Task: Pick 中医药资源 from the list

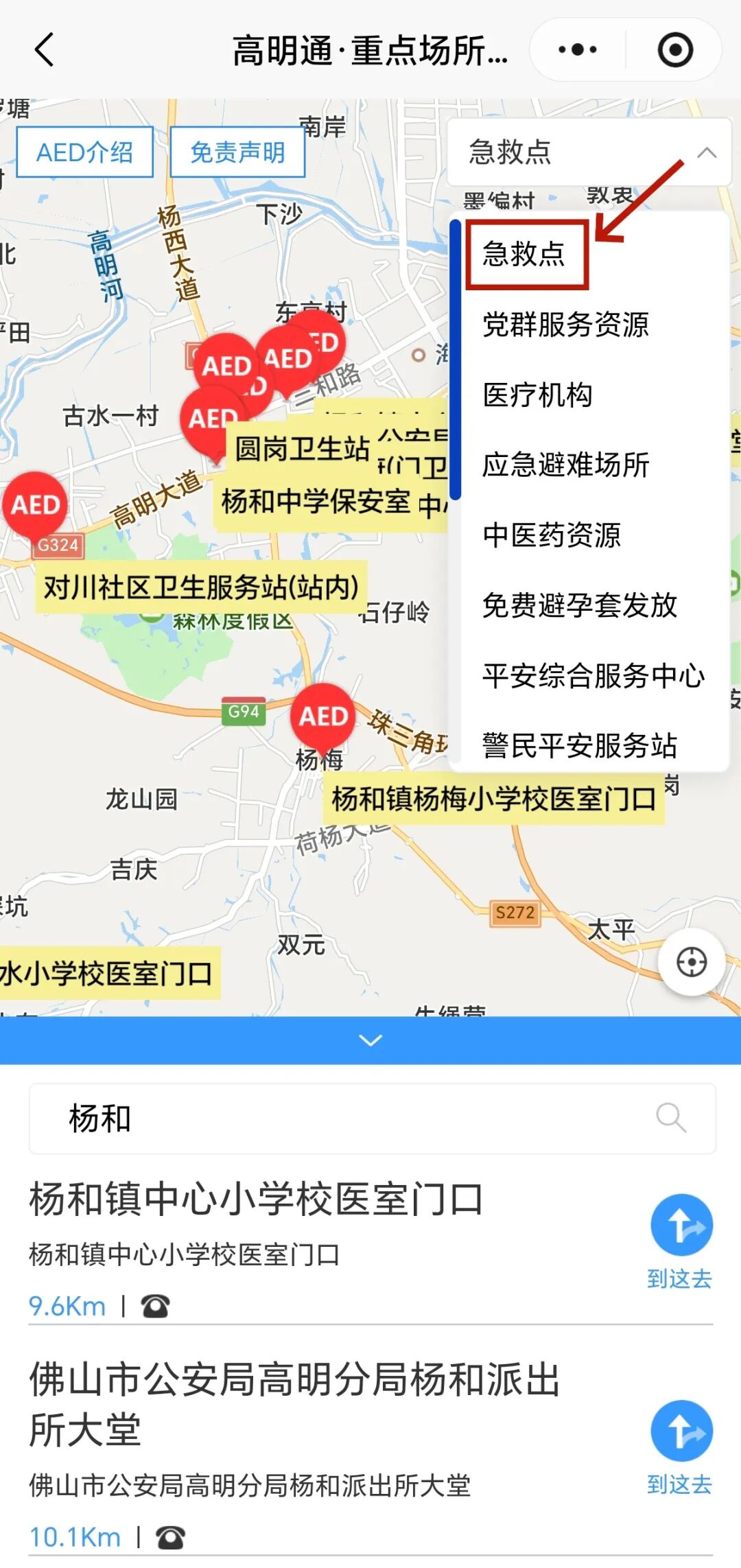Action: [552, 535]
